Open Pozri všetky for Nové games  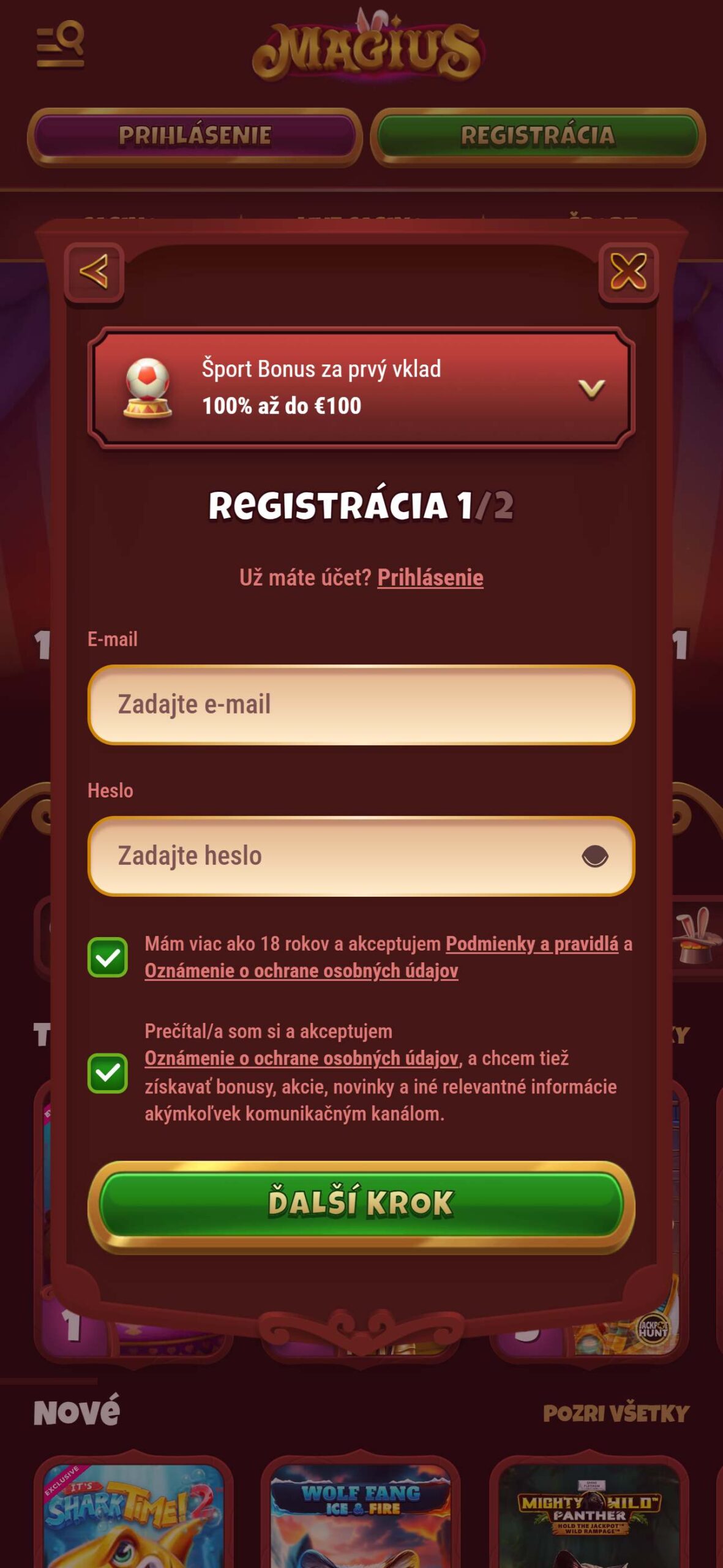point(615,1414)
